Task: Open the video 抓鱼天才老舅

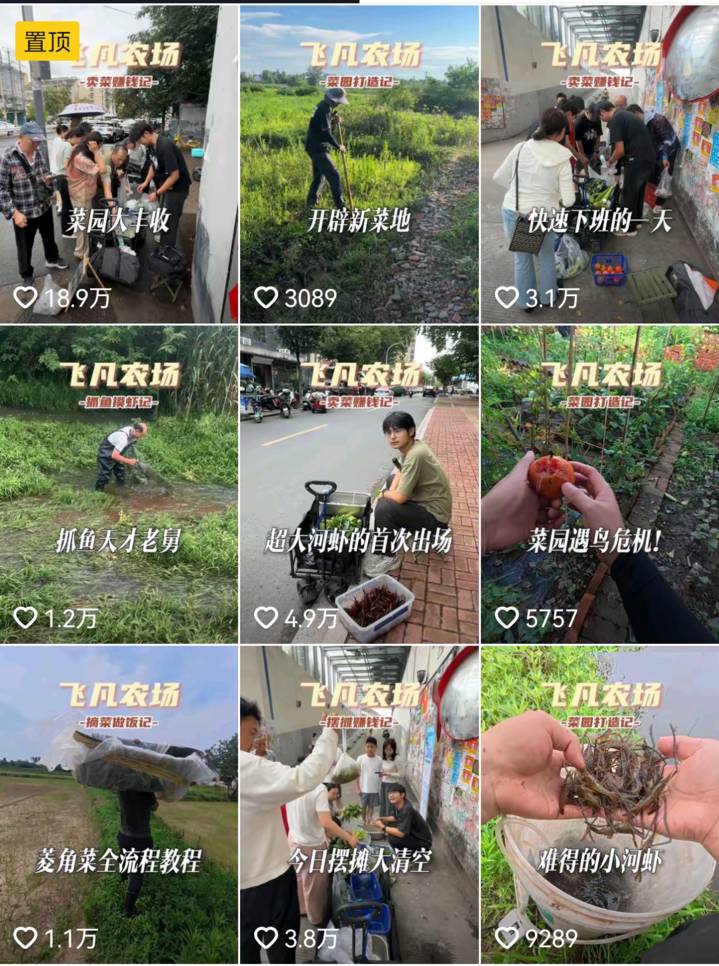Action: tap(118, 485)
